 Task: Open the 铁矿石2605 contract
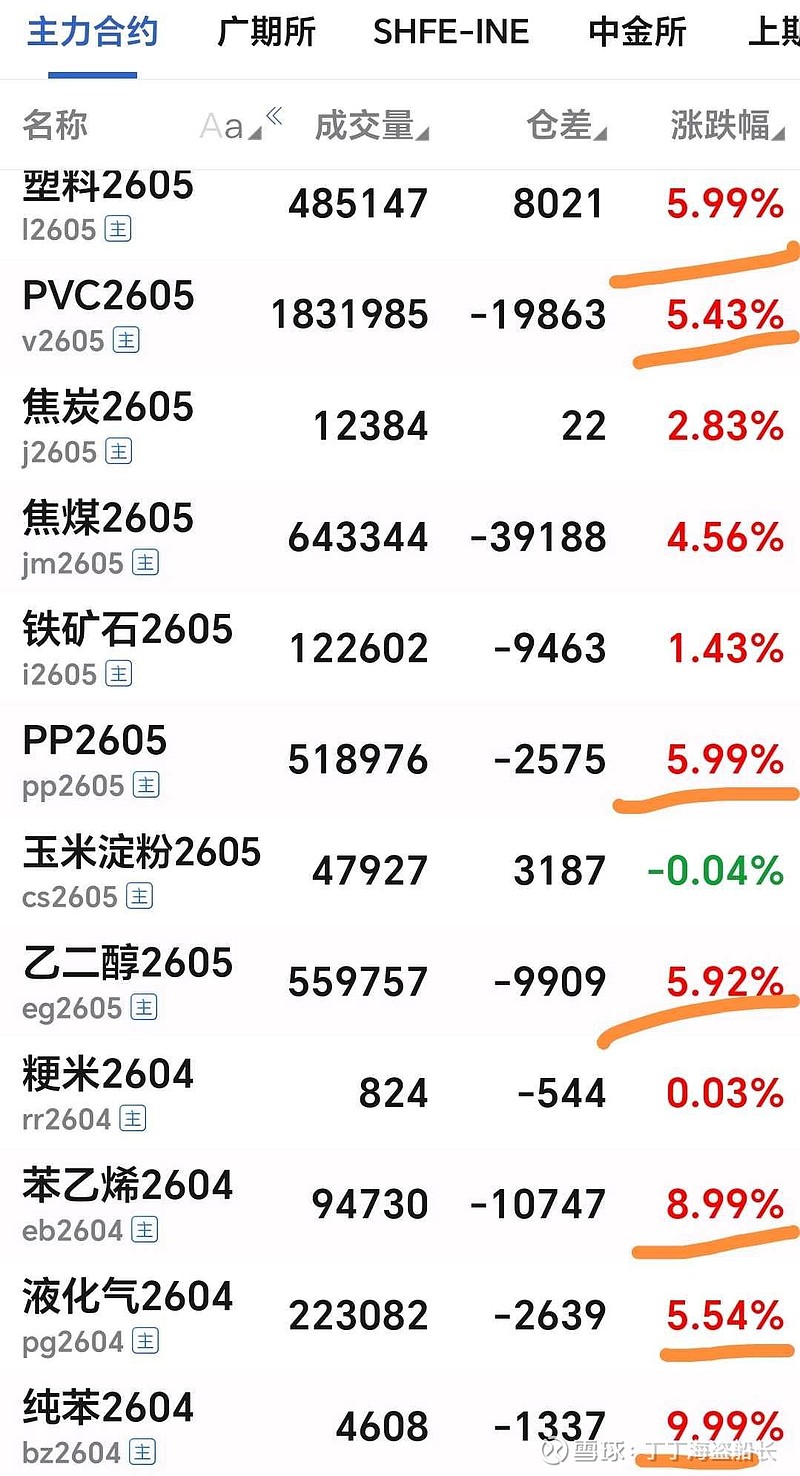[x=400, y=649]
